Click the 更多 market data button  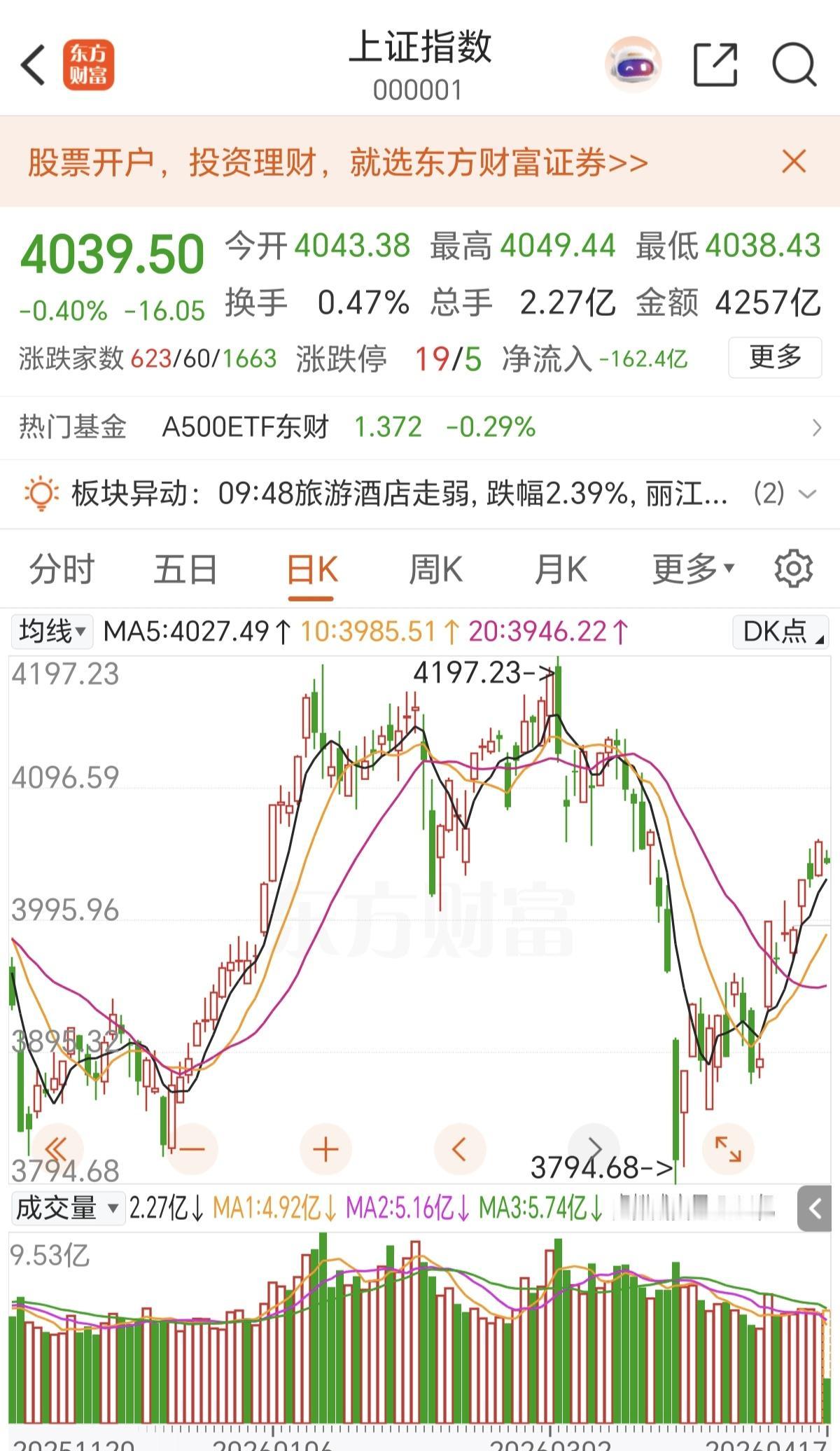click(774, 358)
